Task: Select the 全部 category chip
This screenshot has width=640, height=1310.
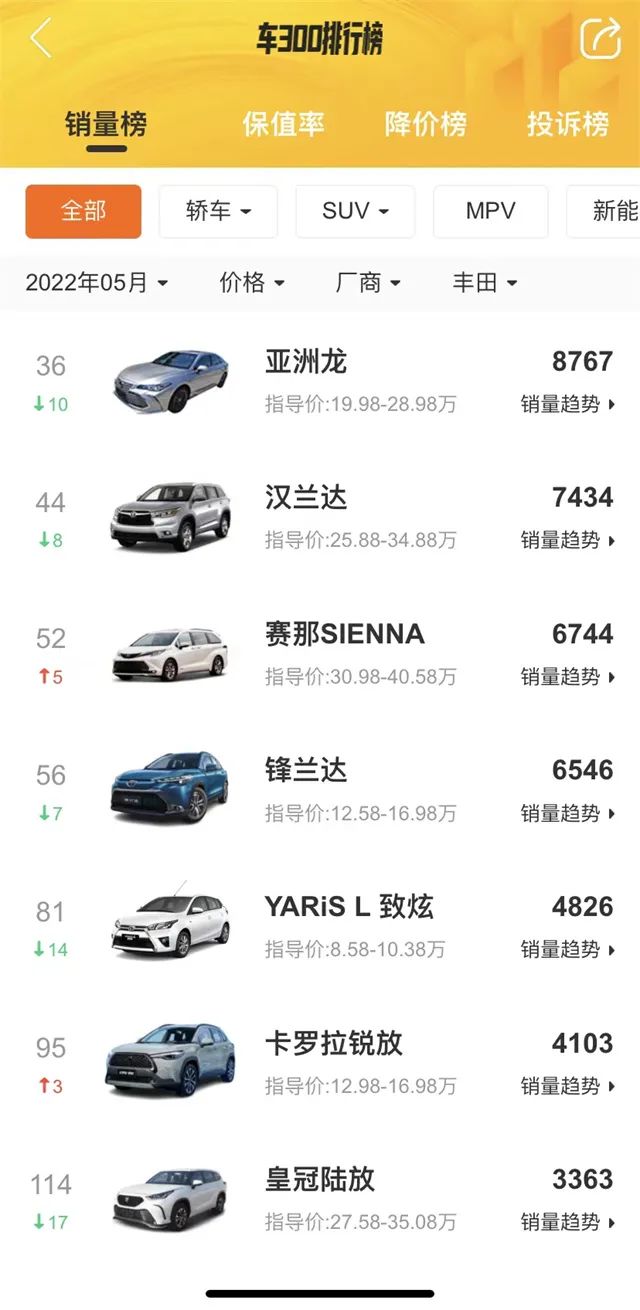Action: pyautogui.click(x=83, y=211)
